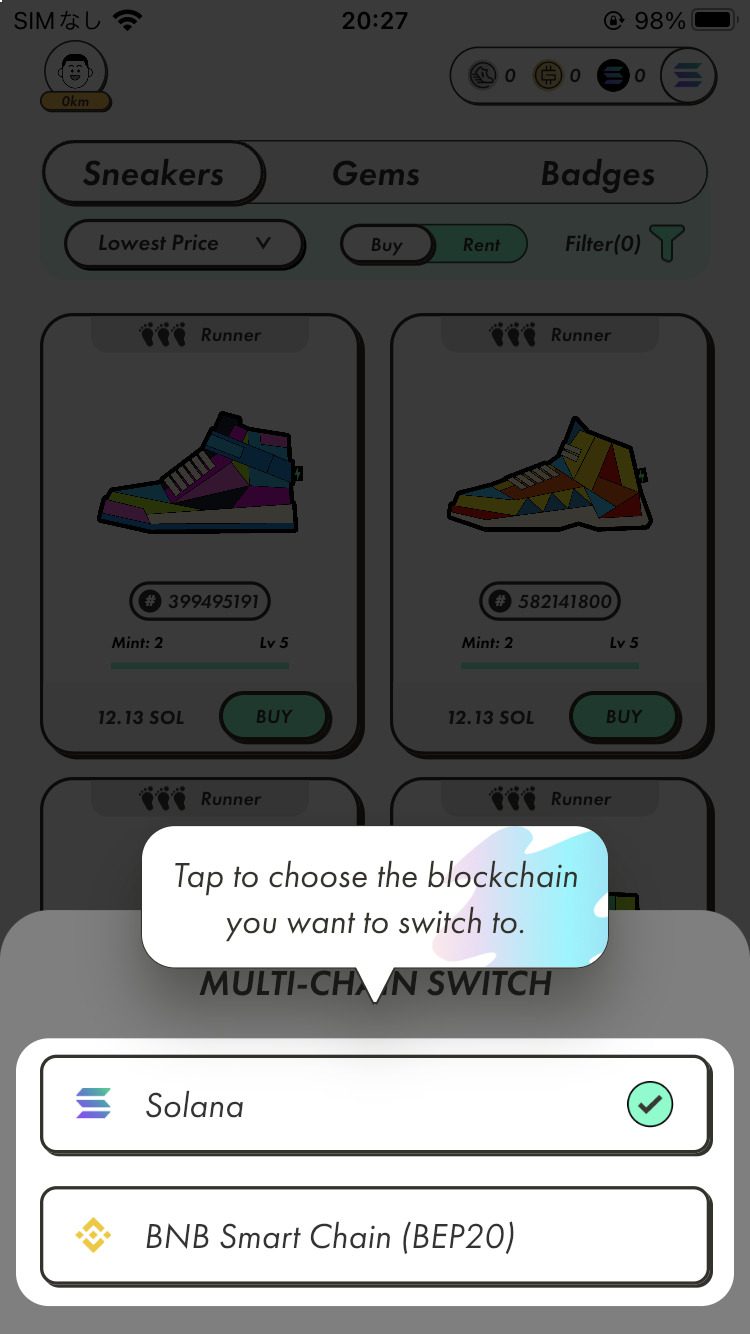750x1334 pixels.
Task: Open sneaker card #399495191
Action: coord(200,535)
